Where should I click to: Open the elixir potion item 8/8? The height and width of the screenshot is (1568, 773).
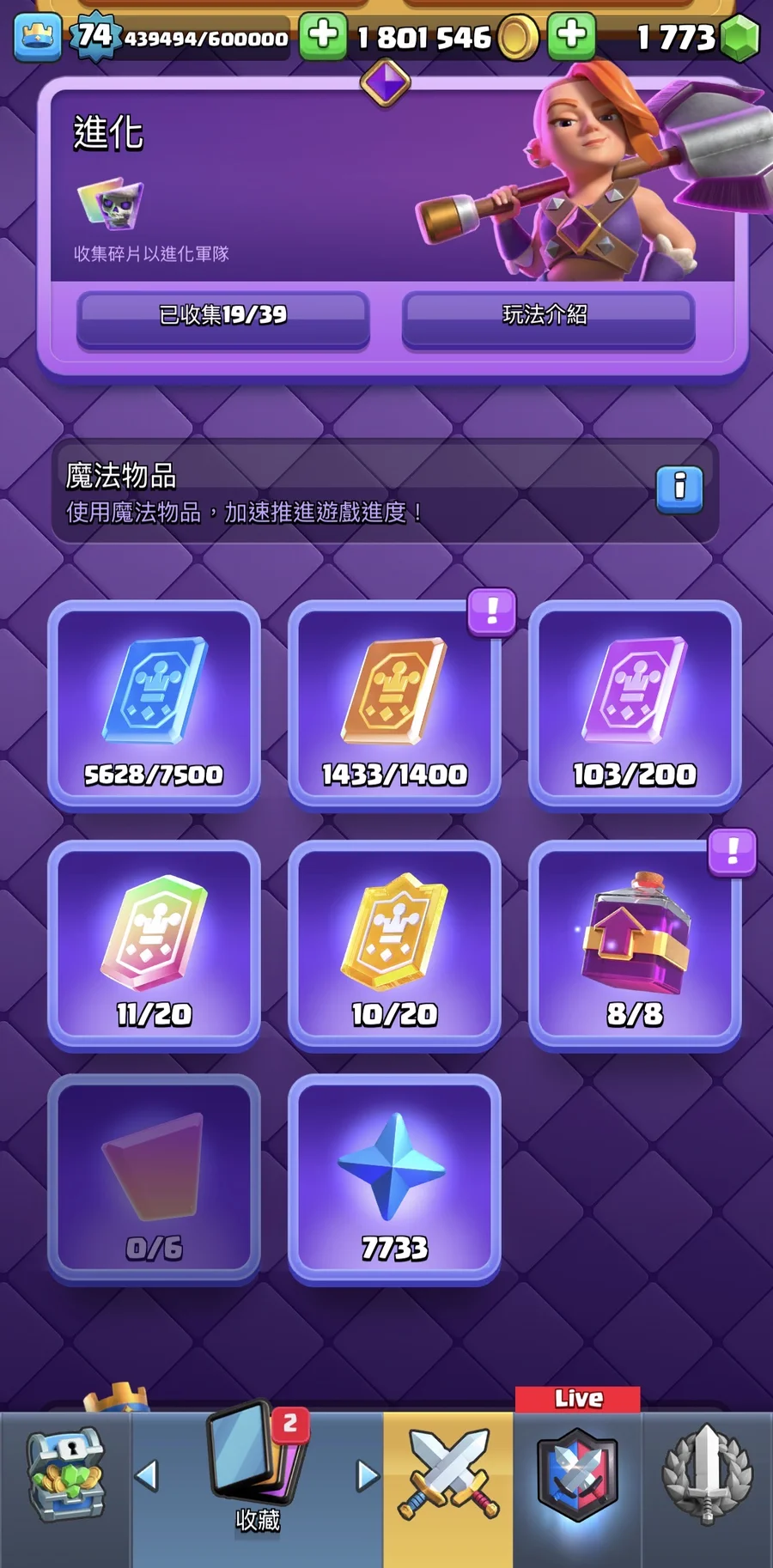click(x=635, y=945)
